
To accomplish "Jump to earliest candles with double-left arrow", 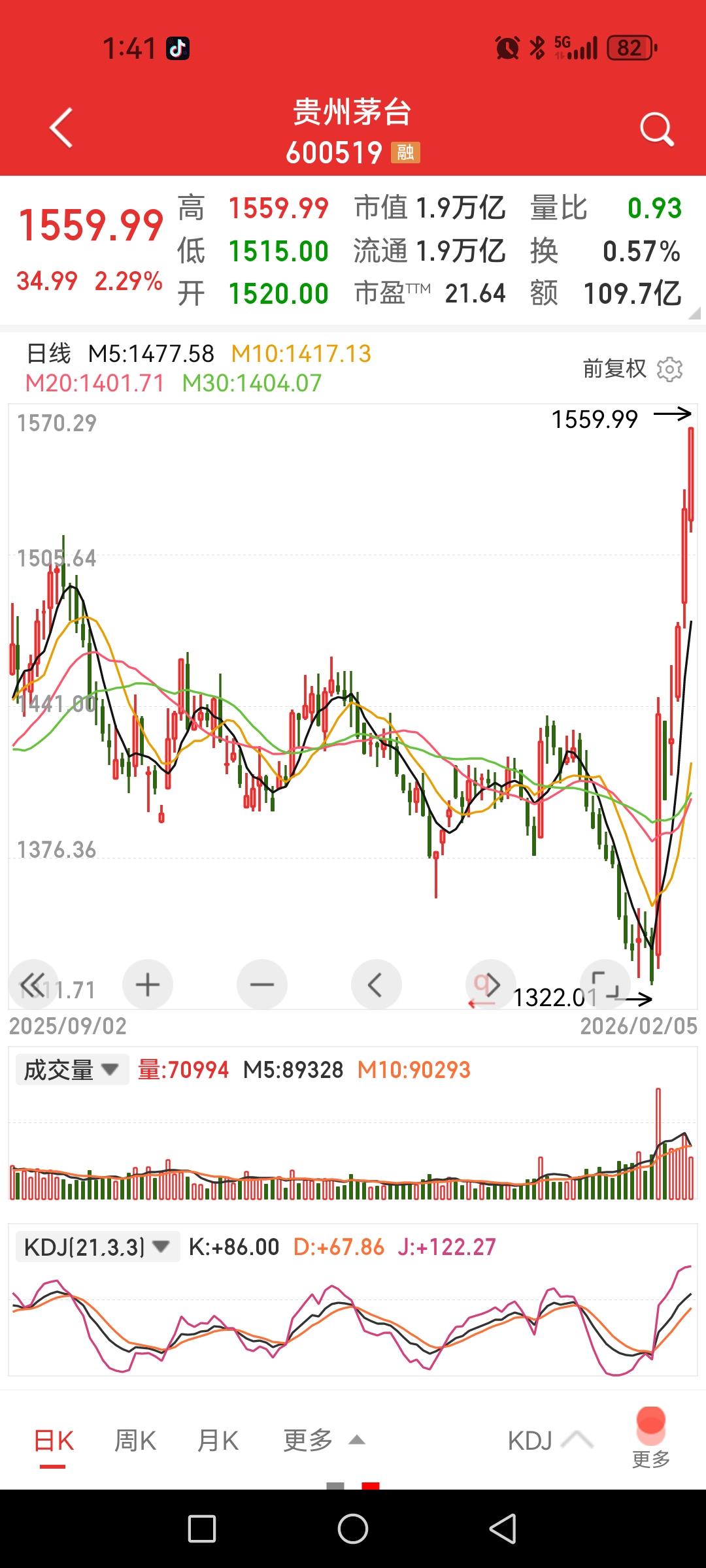I will pos(33,985).
